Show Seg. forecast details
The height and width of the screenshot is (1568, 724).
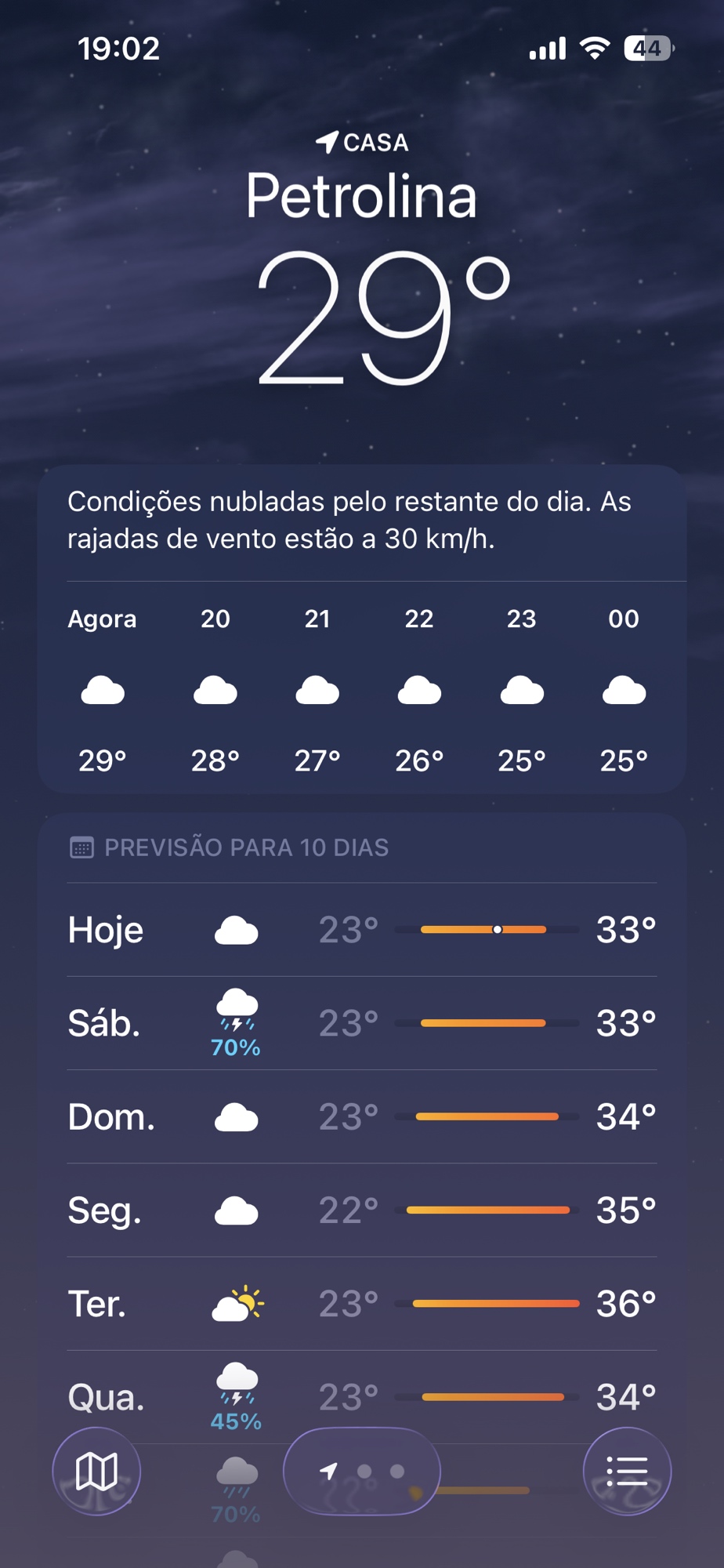[x=361, y=1210]
